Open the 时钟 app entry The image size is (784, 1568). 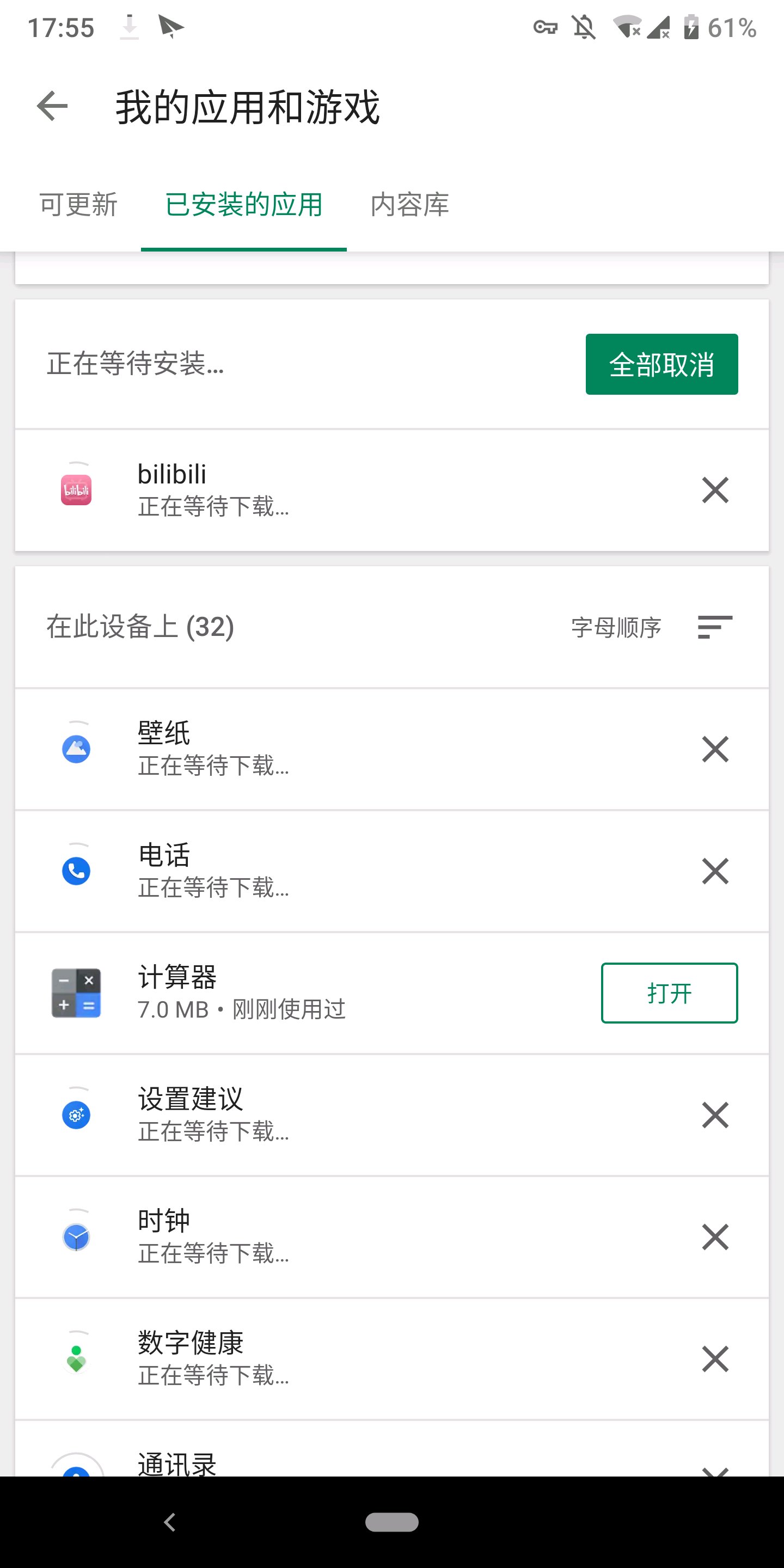304,1237
